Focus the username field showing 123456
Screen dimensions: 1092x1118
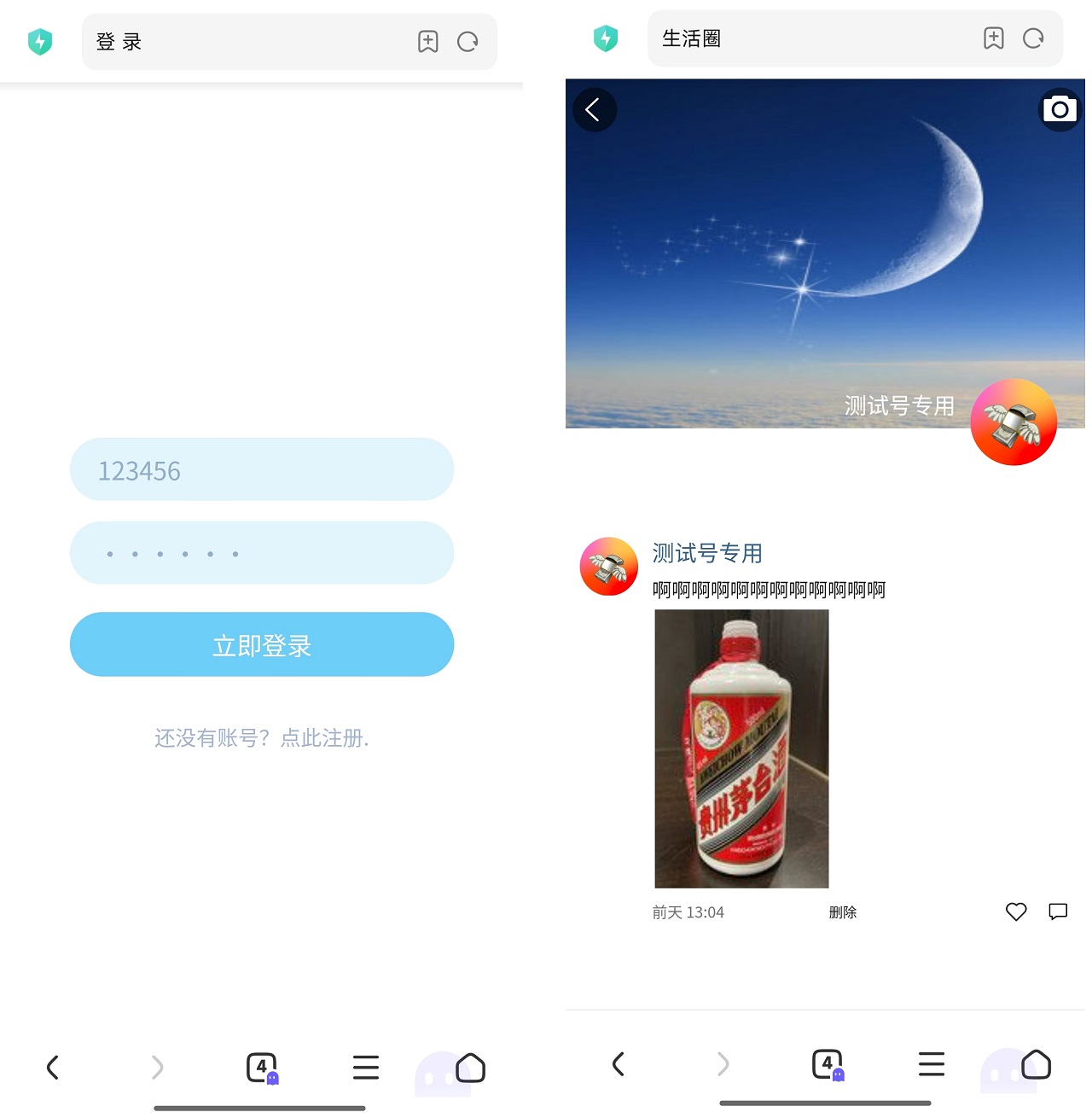click(261, 469)
